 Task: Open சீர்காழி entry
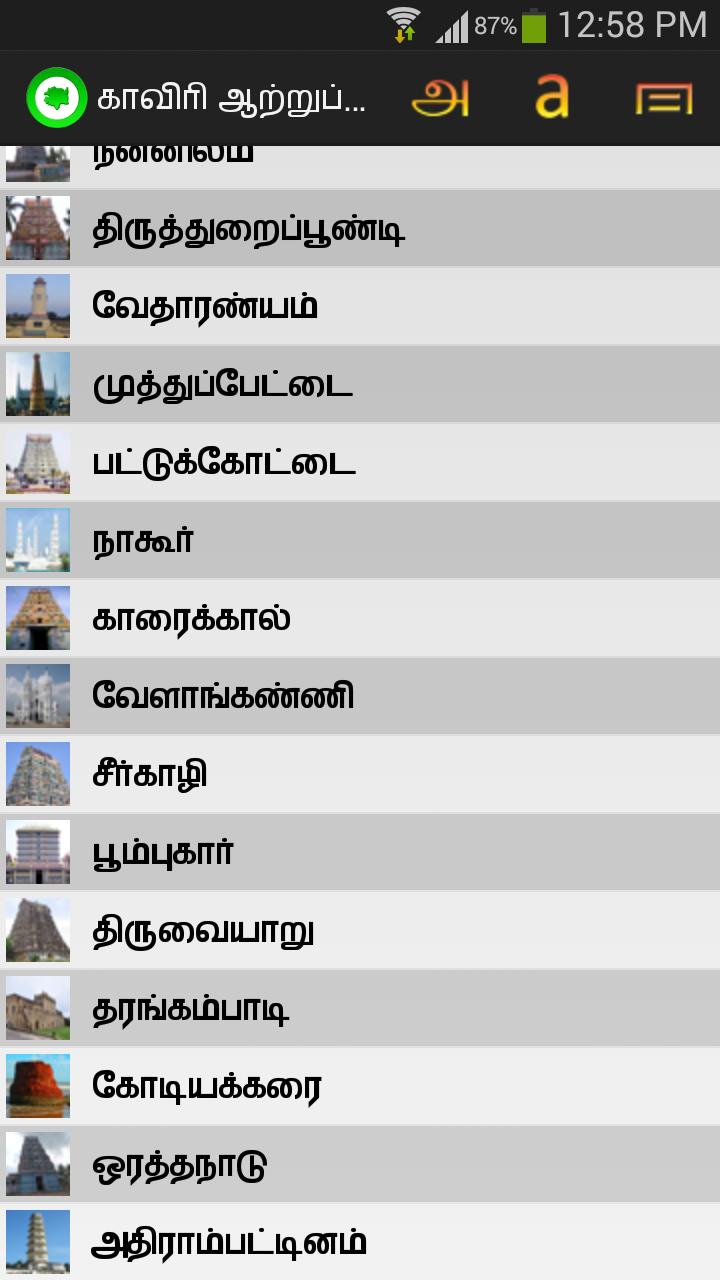click(360, 774)
